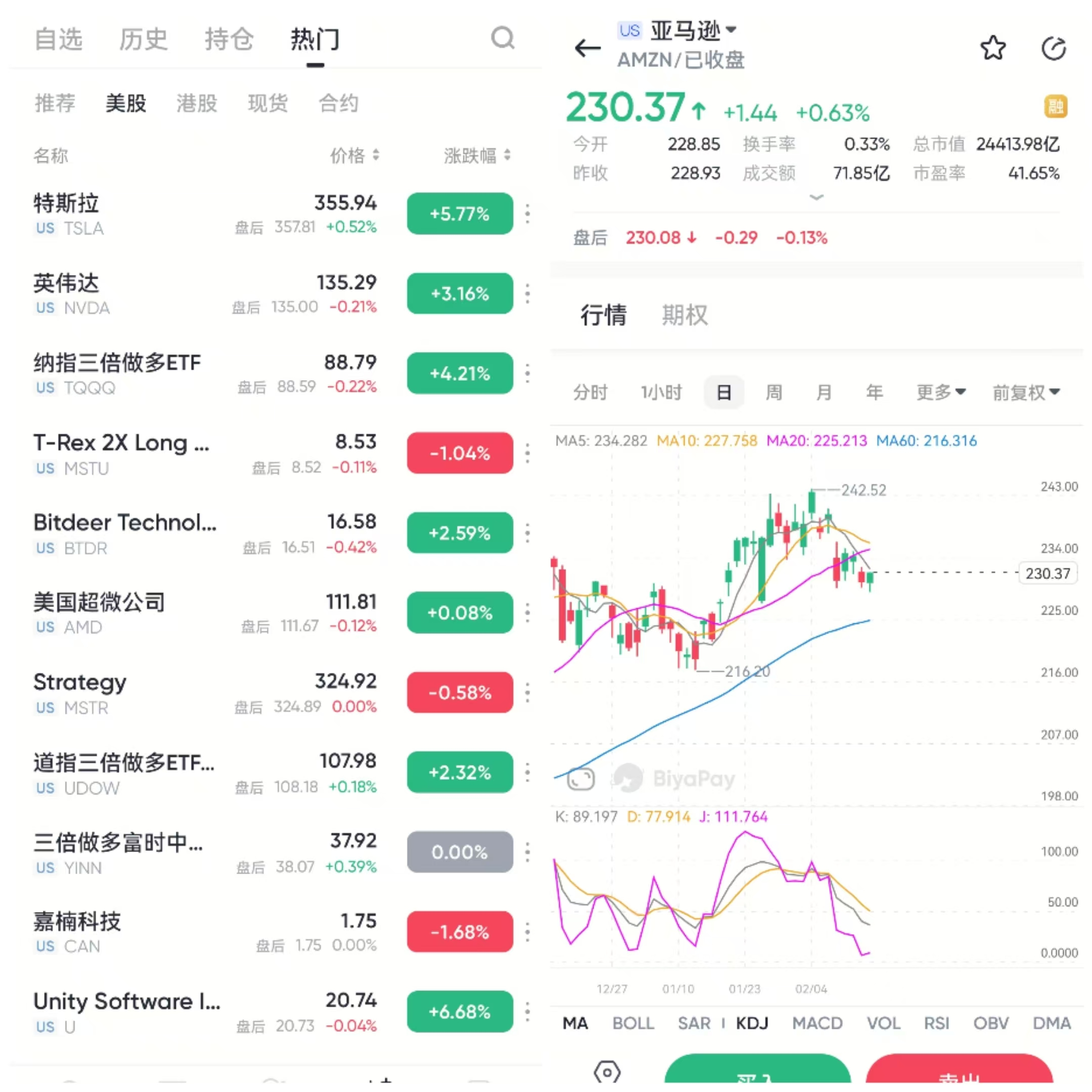Switch the indicator to MACD
The height and width of the screenshot is (1092, 1092).
817,1023
